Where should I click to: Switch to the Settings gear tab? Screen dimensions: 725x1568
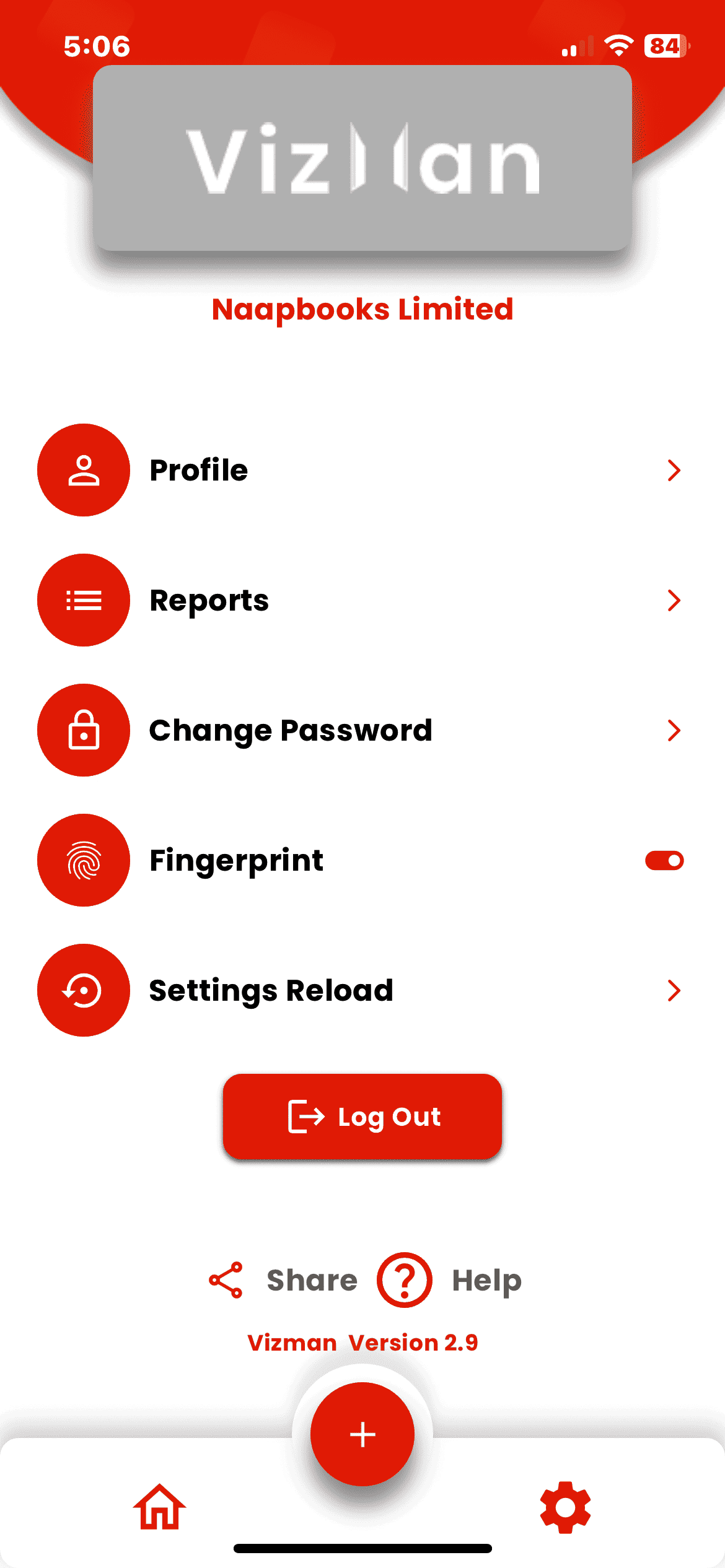[x=565, y=1507]
